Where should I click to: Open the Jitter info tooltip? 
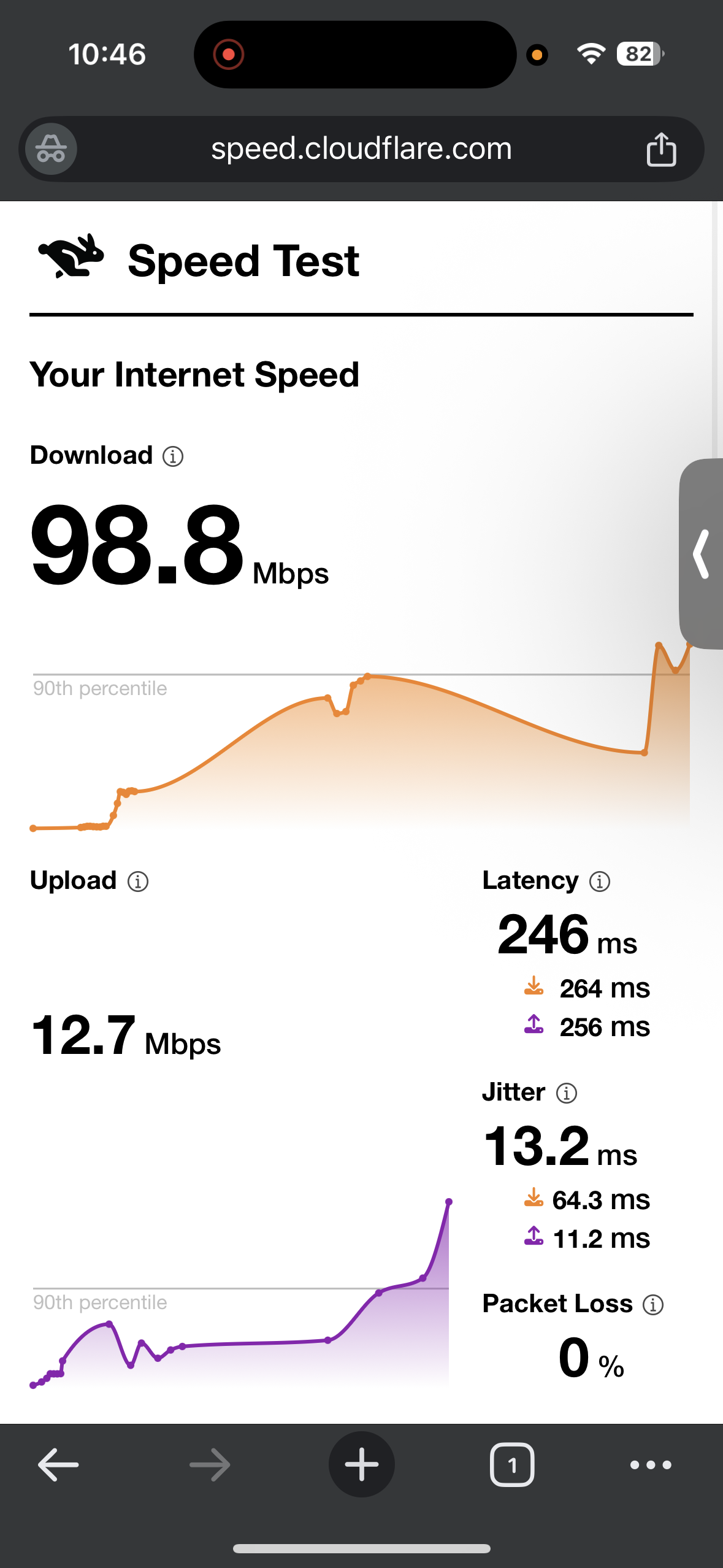(567, 1093)
